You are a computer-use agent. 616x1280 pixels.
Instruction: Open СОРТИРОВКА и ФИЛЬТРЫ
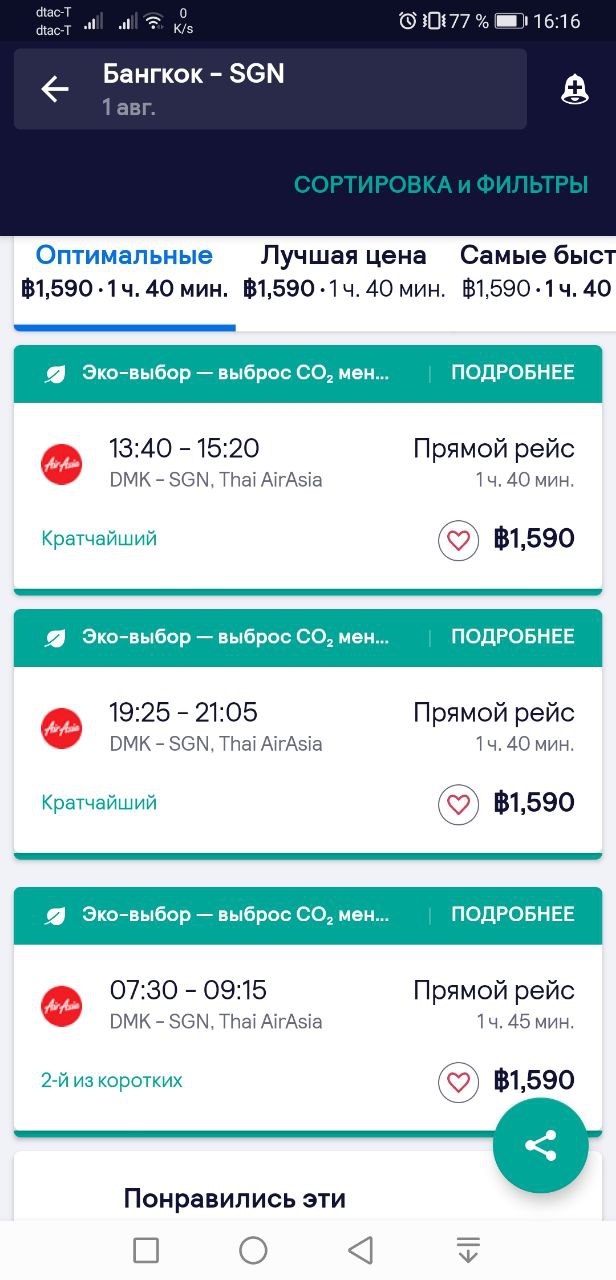pos(441,185)
